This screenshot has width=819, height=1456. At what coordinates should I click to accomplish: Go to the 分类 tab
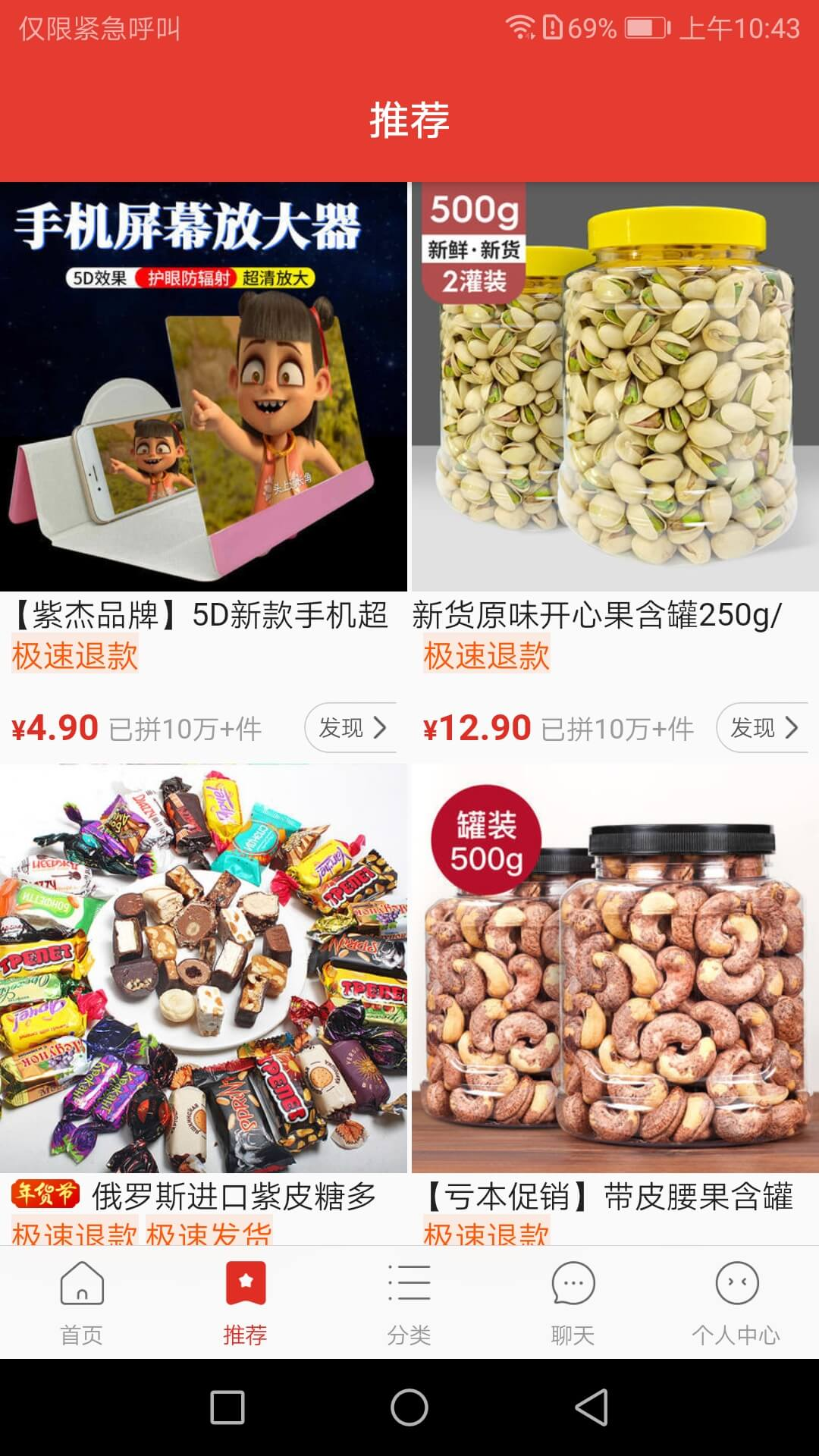coord(409,1303)
